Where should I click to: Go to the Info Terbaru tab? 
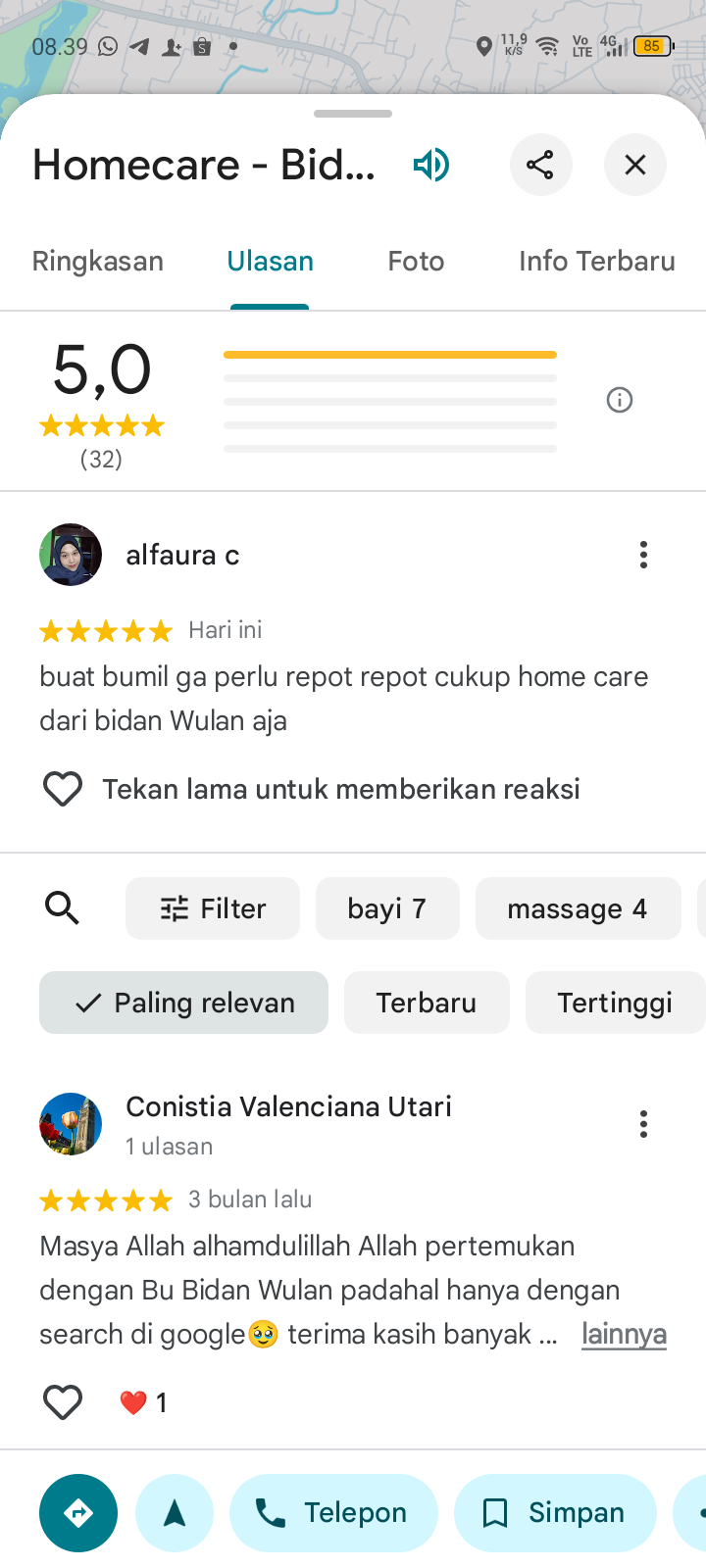coord(596,262)
